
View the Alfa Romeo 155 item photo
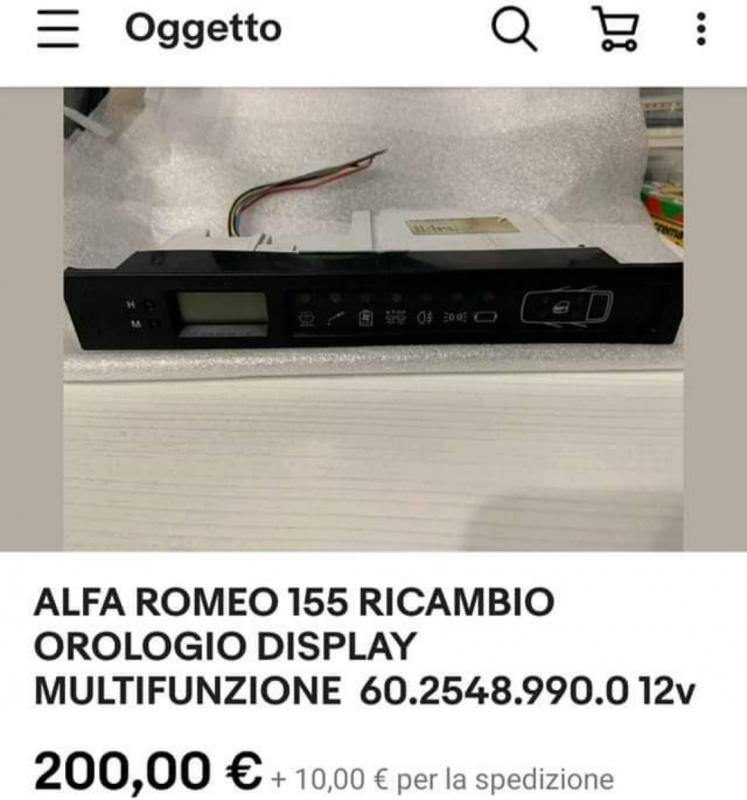click(373, 318)
